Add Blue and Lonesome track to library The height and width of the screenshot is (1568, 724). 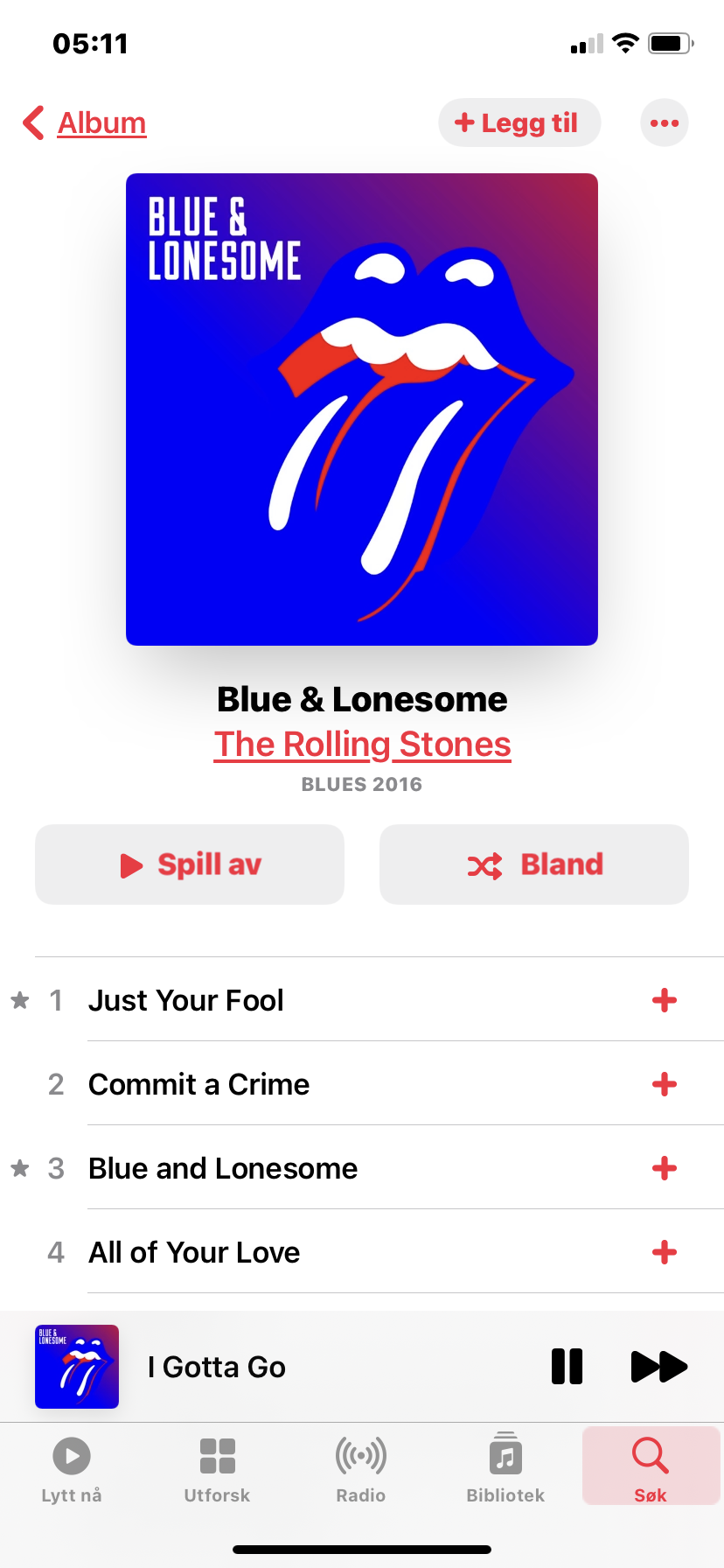[665, 1168]
